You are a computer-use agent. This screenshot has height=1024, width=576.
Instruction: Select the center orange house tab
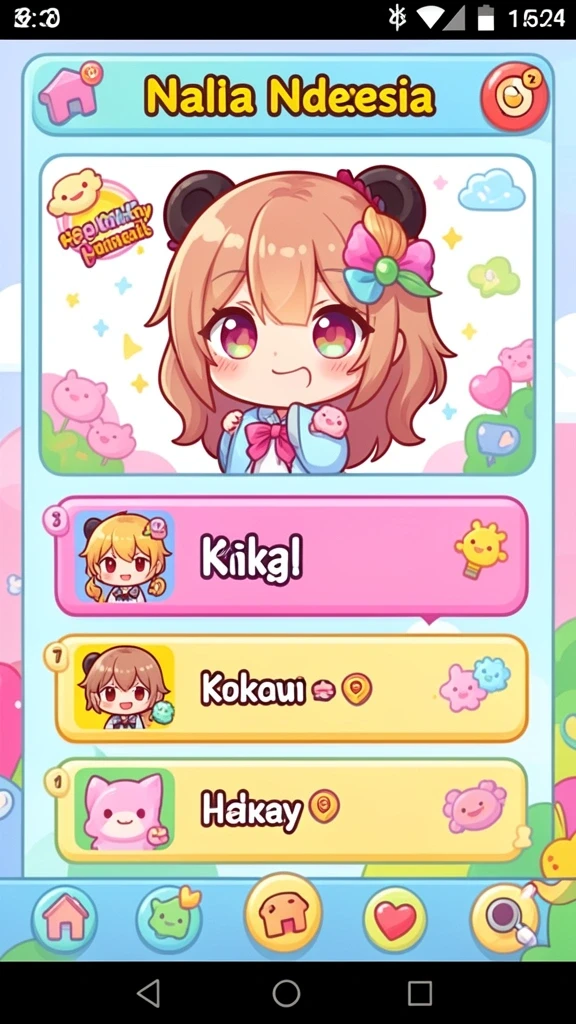[x=283, y=913]
